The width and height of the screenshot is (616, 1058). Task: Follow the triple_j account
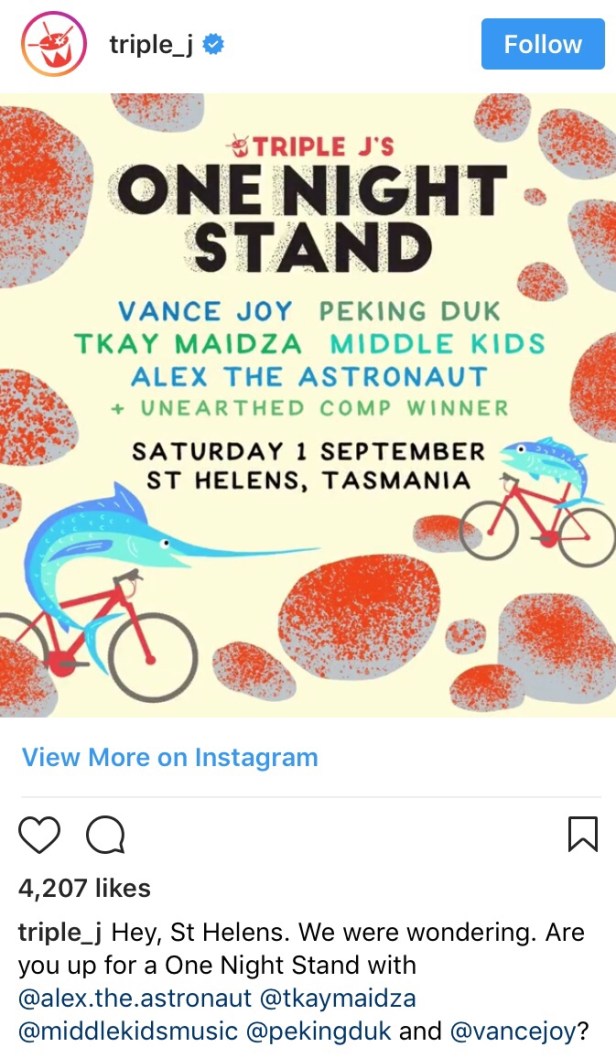point(542,44)
